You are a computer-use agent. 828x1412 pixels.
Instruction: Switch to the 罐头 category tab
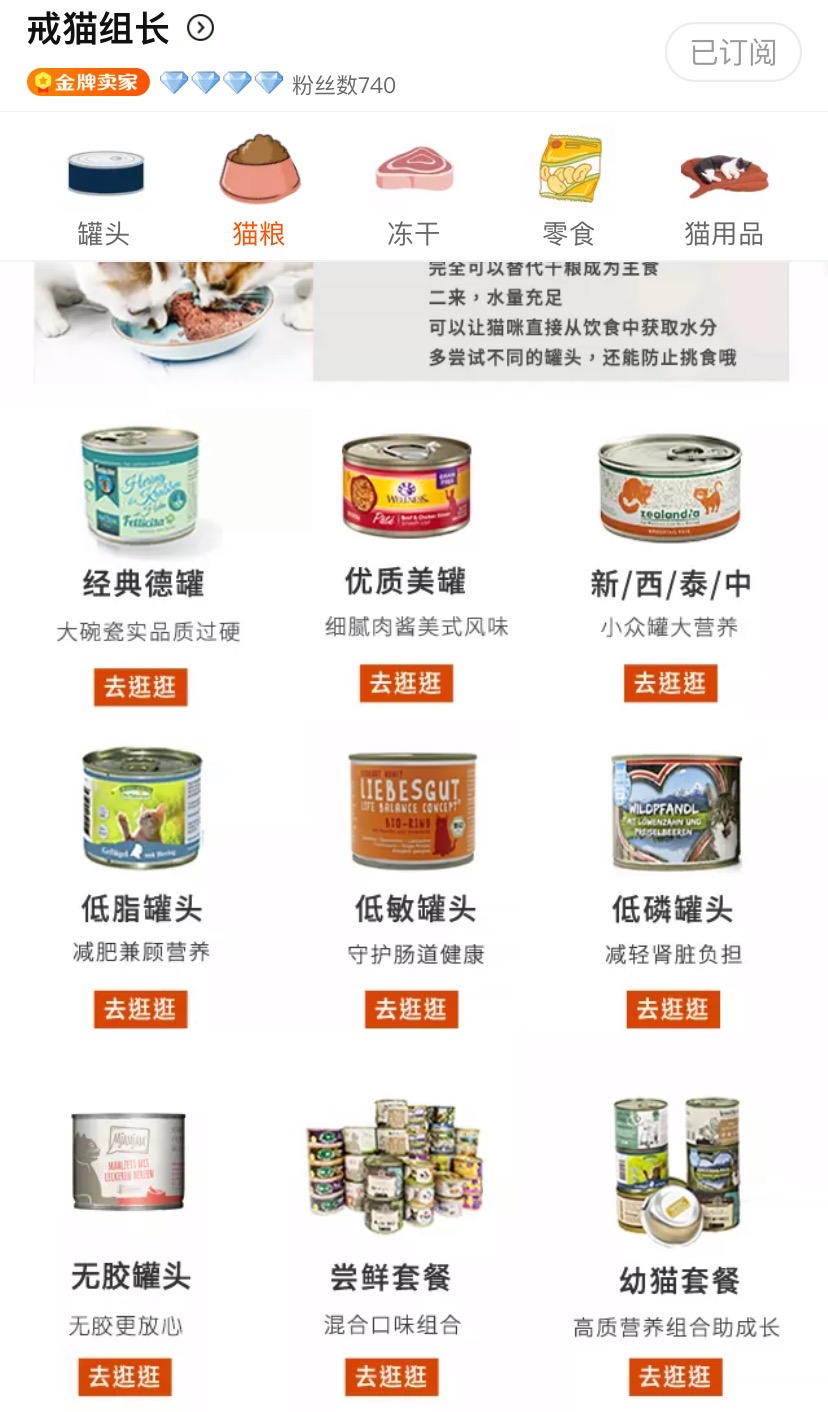pos(104,194)
